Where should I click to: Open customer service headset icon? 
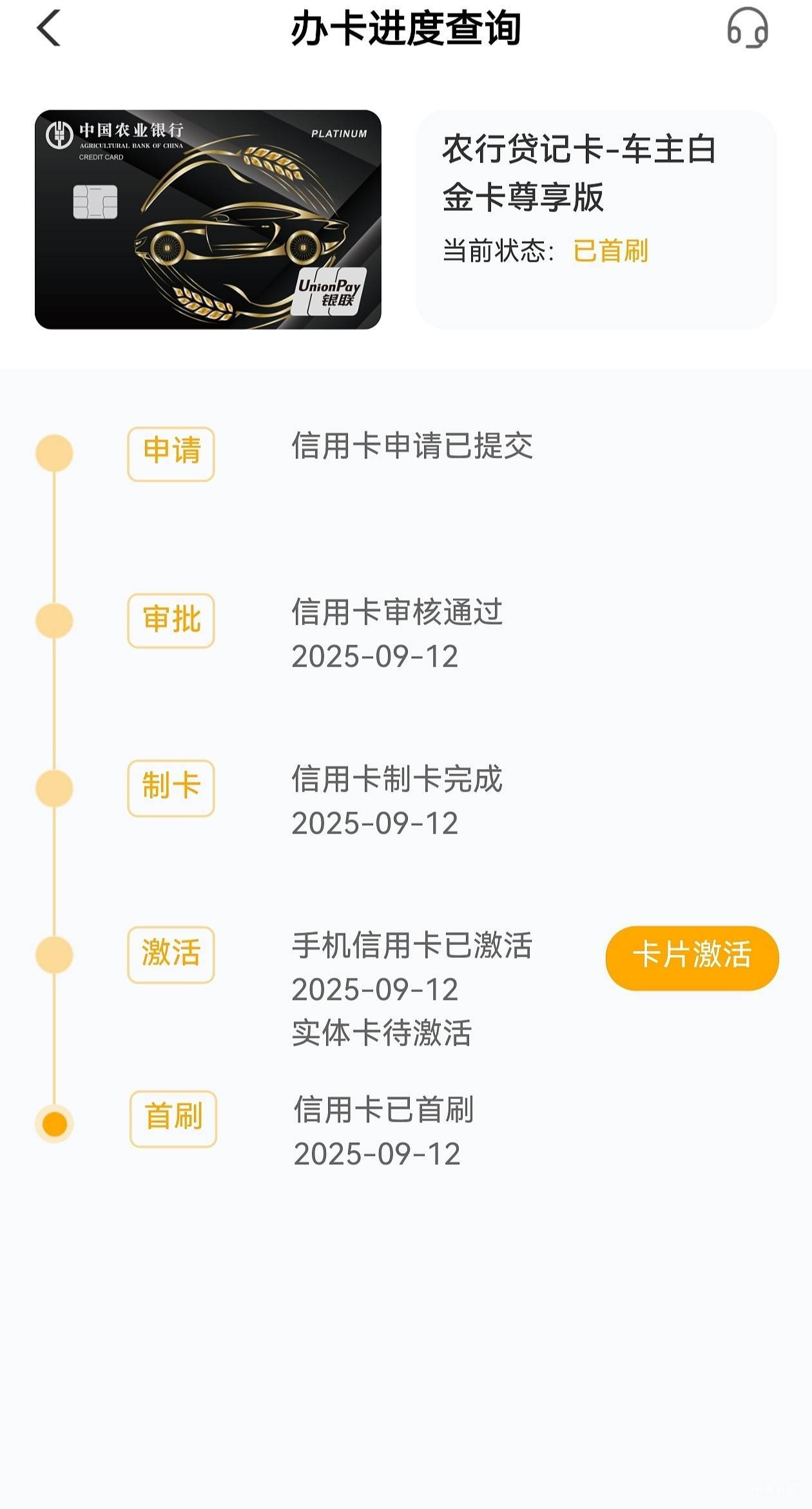(x=747, y=28)
